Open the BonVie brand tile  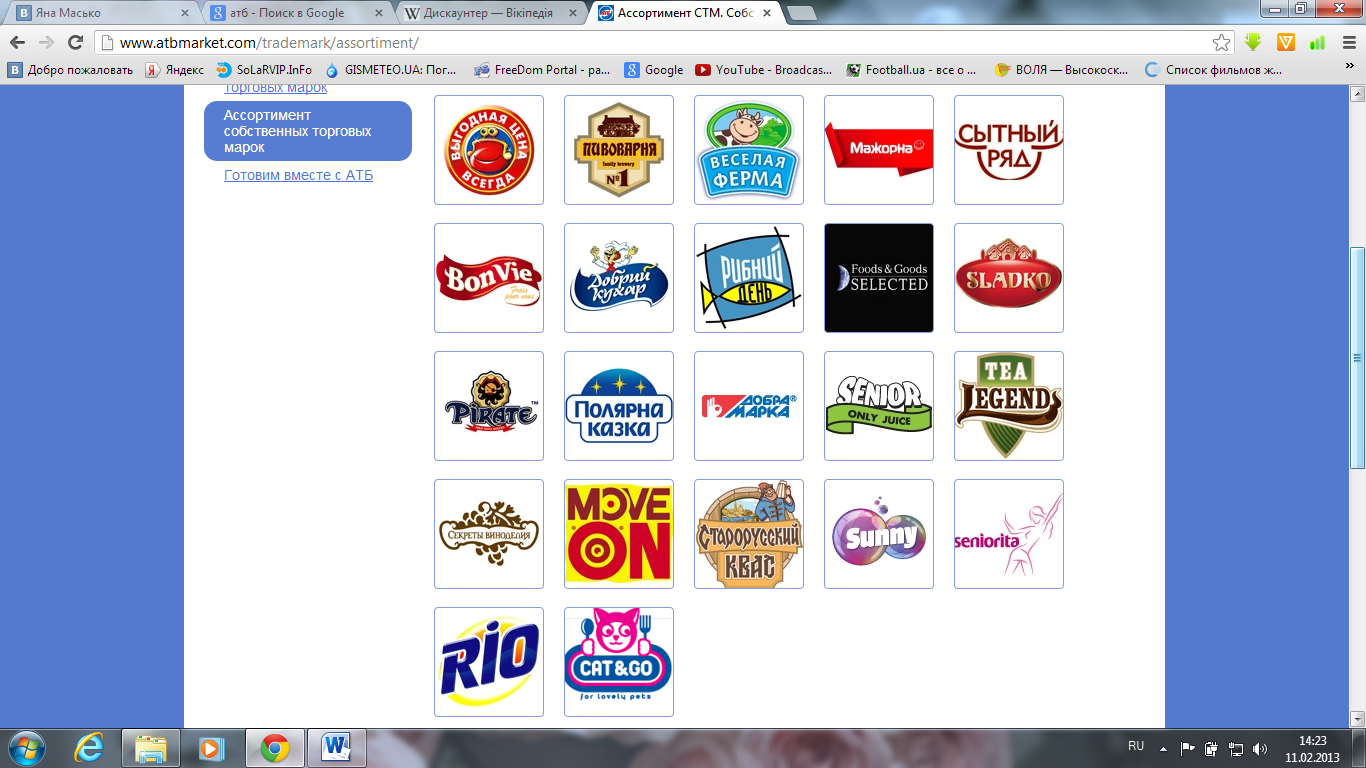(489, 278)
